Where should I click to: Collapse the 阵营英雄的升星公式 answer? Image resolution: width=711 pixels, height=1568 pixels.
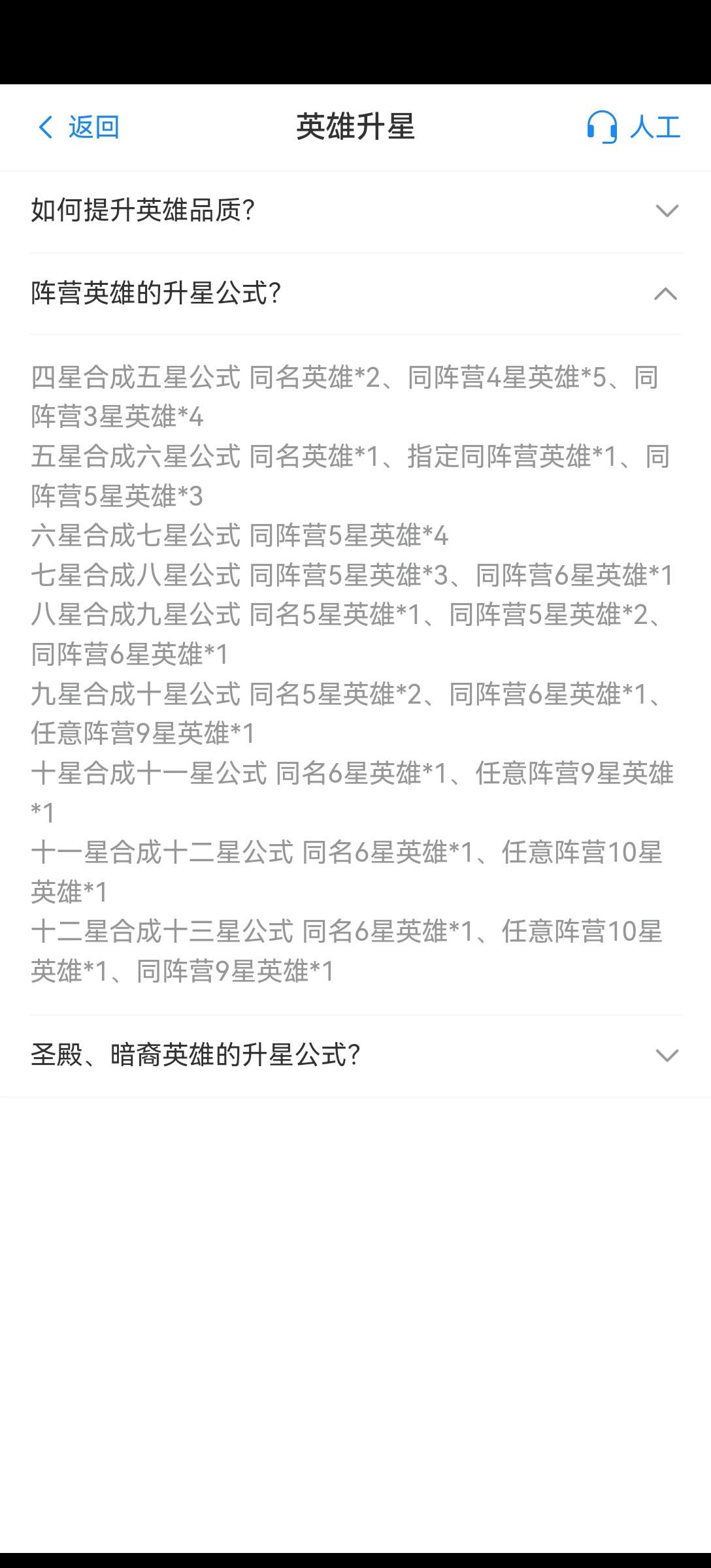pyautogui.click(x=355, y=293)
